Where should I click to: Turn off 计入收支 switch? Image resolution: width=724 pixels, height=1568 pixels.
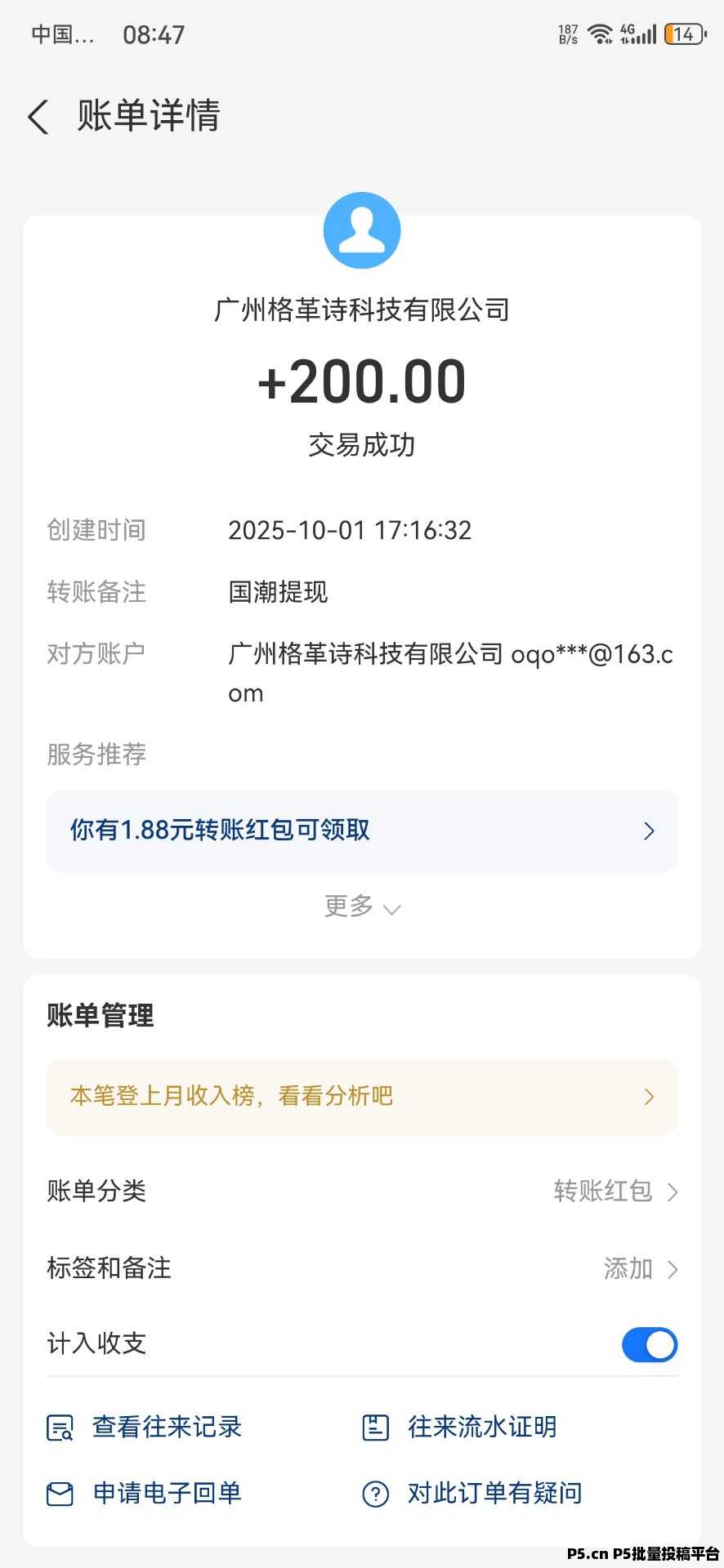(649, 1344)
